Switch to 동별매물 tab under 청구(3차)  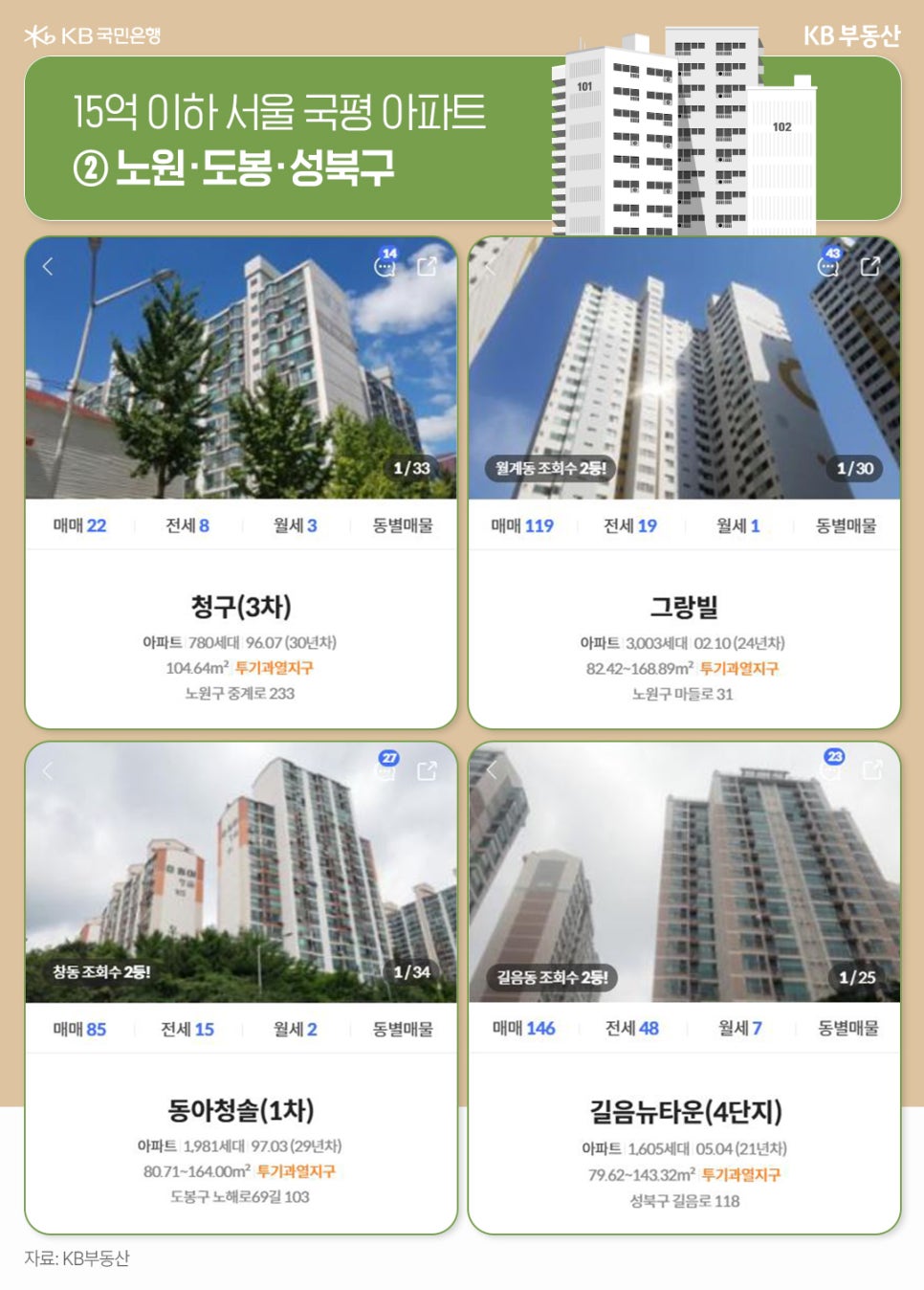point(404,524)
